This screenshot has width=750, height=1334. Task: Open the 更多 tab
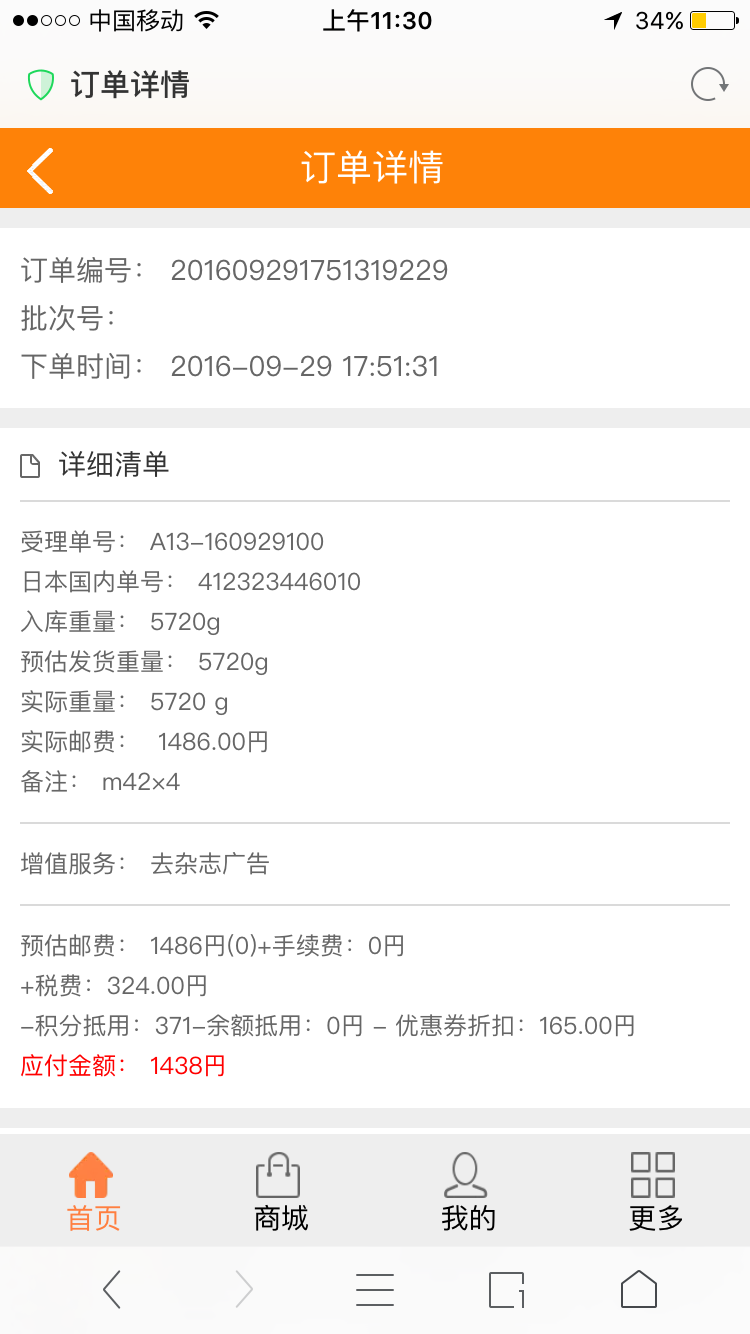click(x=655, y=1191)
